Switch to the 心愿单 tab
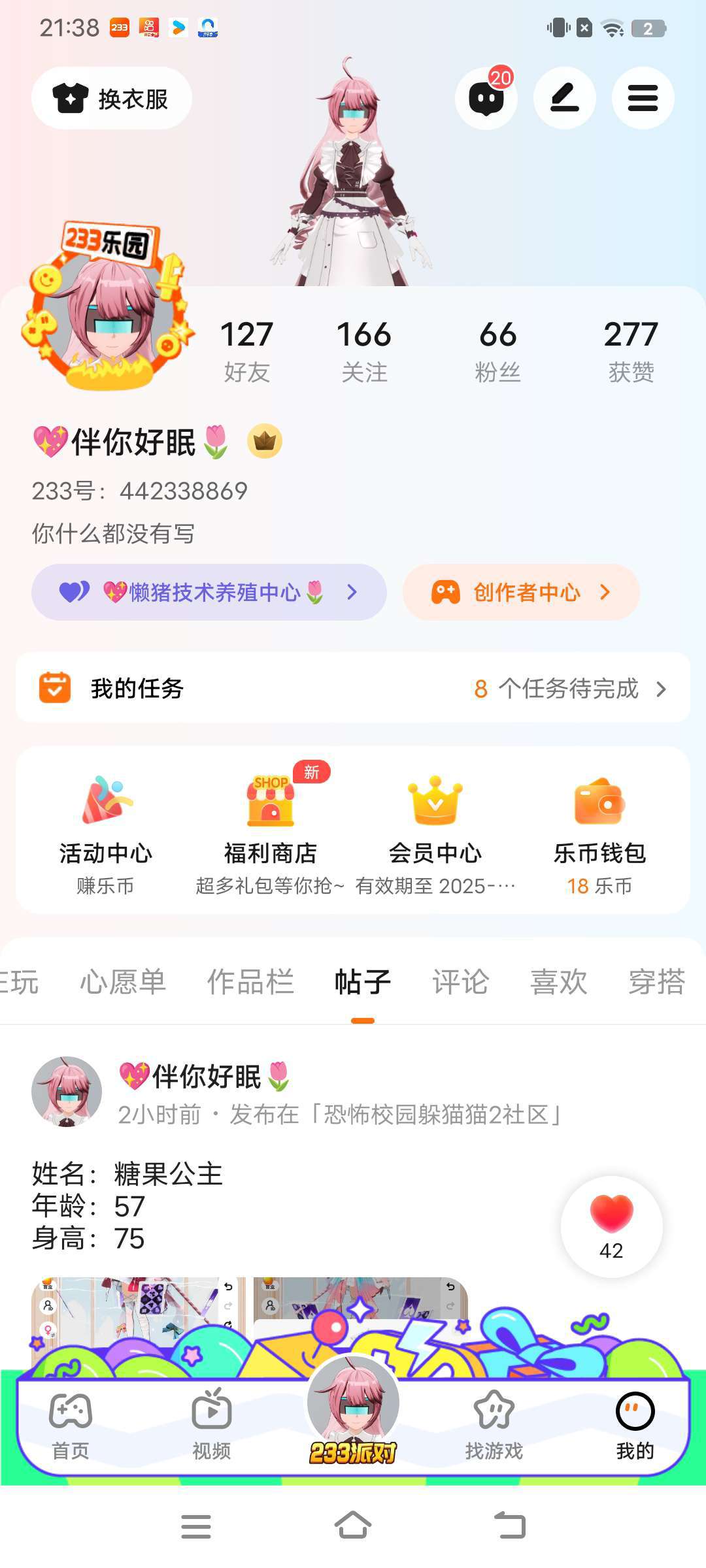The width and height of the screenshot is (706, 1568). [x=123, y=981]
